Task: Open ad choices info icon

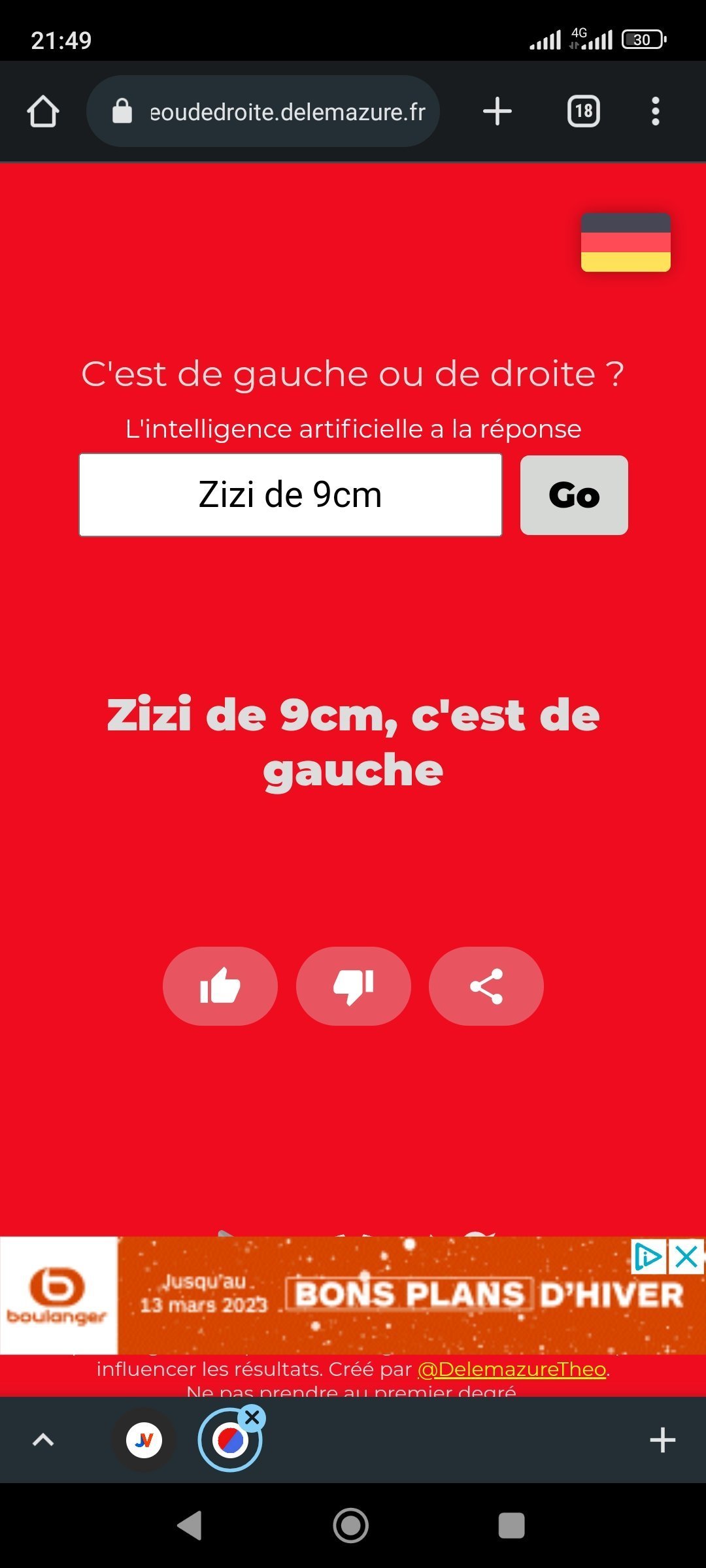Action: coord(648,1256)
